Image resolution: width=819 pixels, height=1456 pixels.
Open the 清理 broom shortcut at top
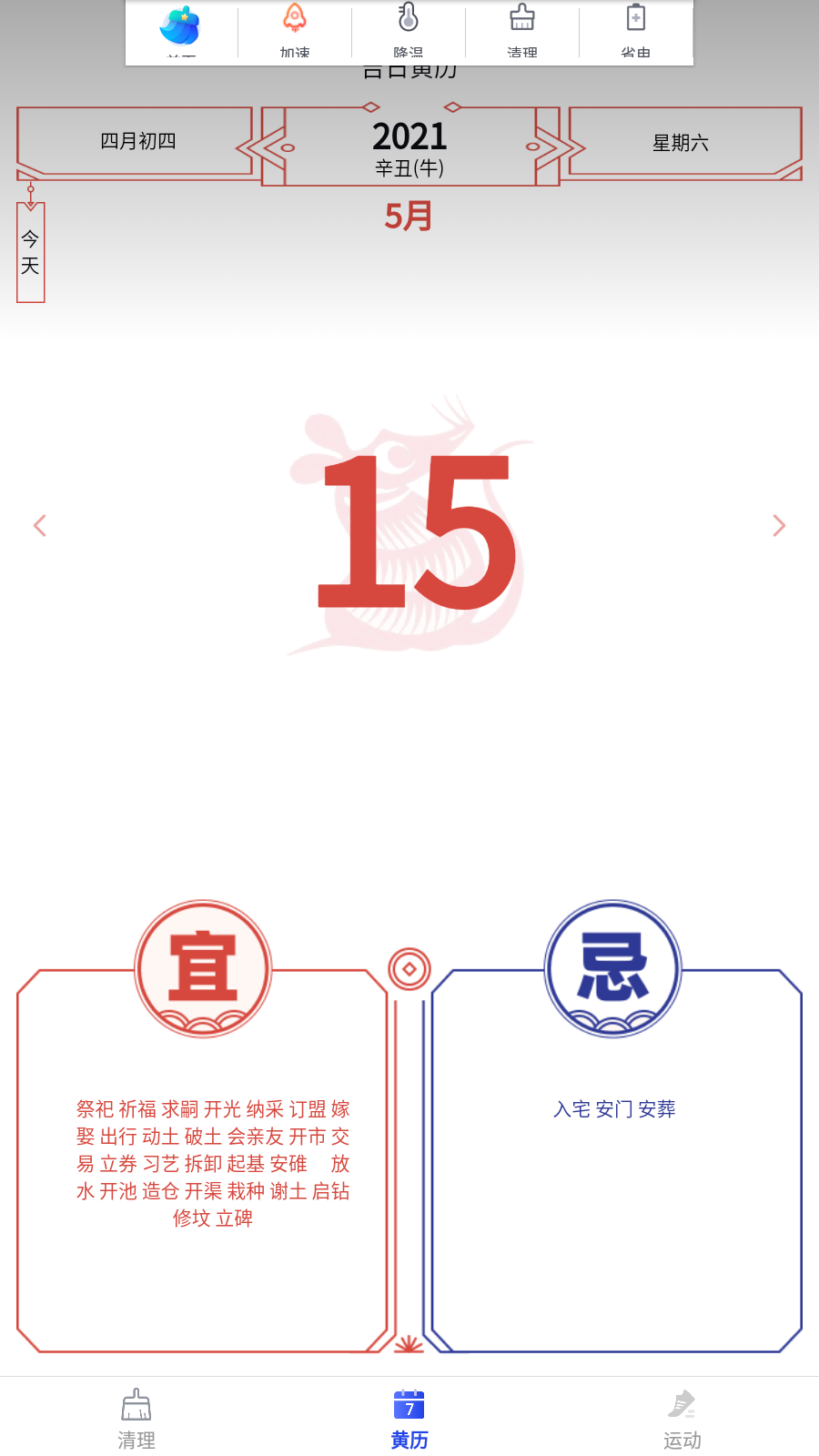click(522, 30)
